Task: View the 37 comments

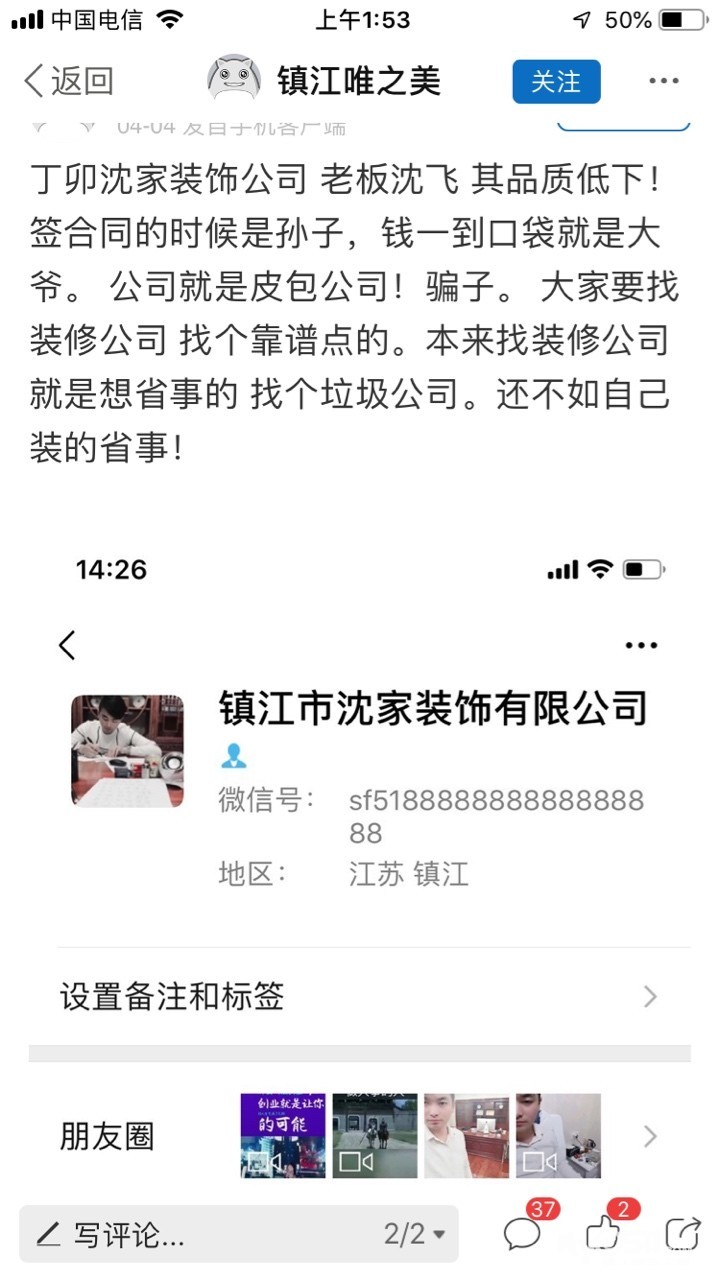Action: coord(523,1232)
